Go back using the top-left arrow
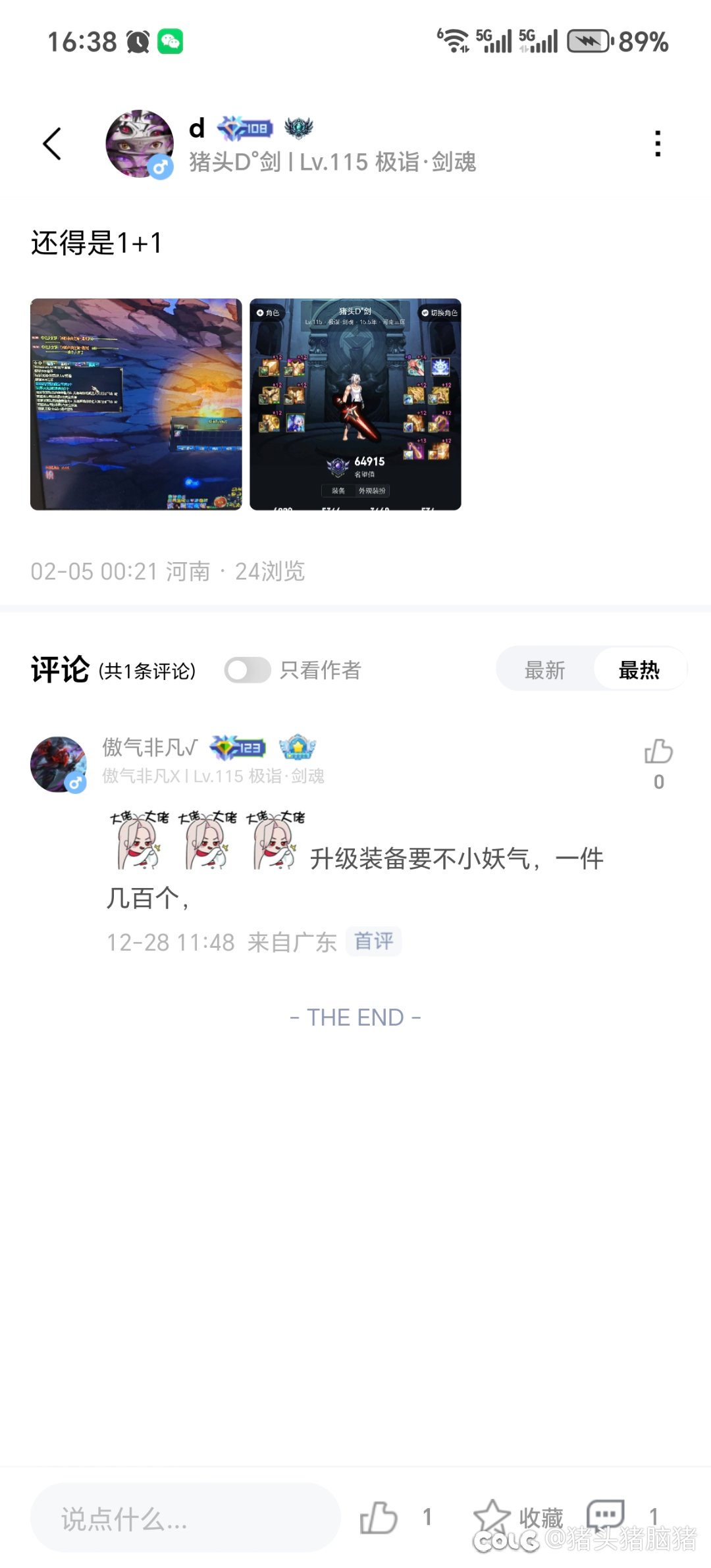711x1568 pixels. (52, 144)
